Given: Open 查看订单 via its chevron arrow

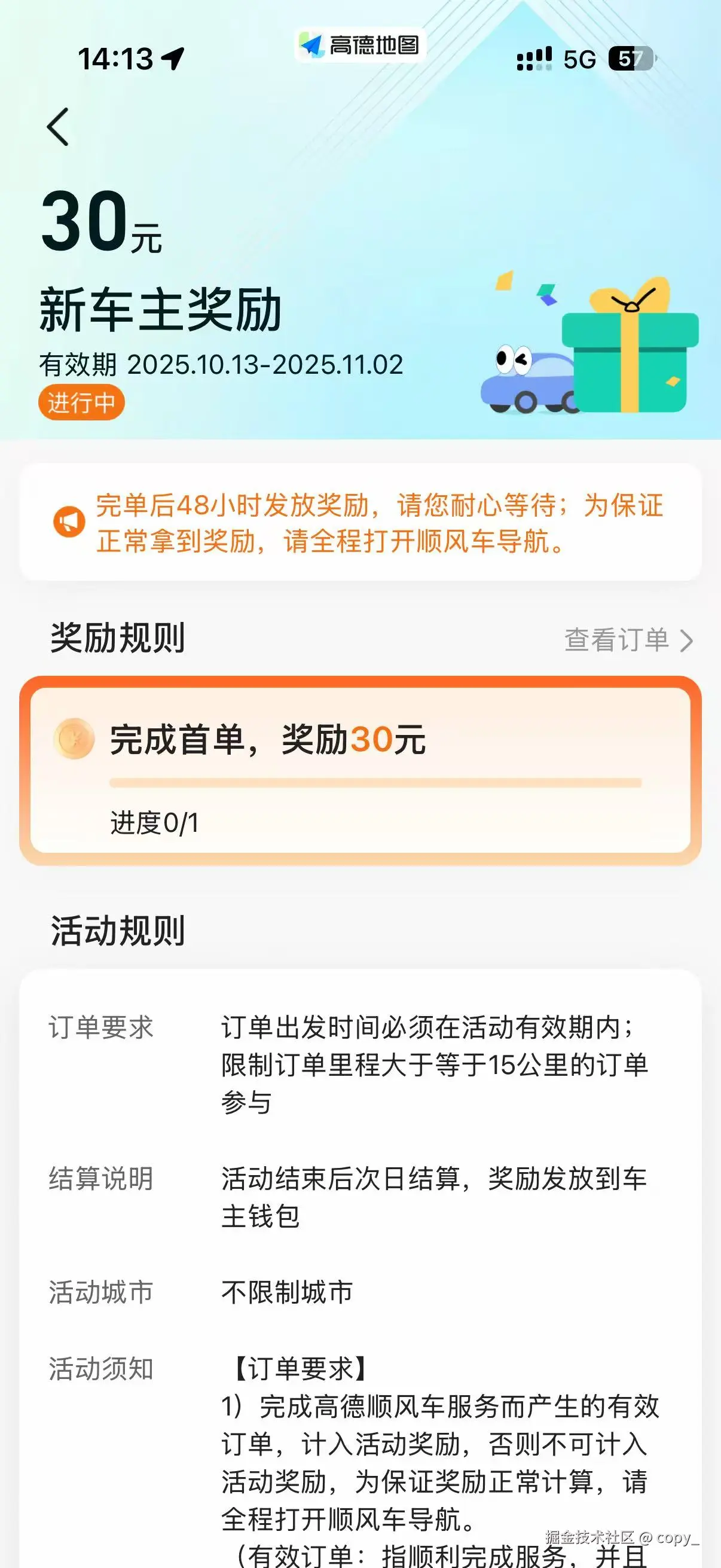Looking at the screenshot, I should (x=689, y=640).
